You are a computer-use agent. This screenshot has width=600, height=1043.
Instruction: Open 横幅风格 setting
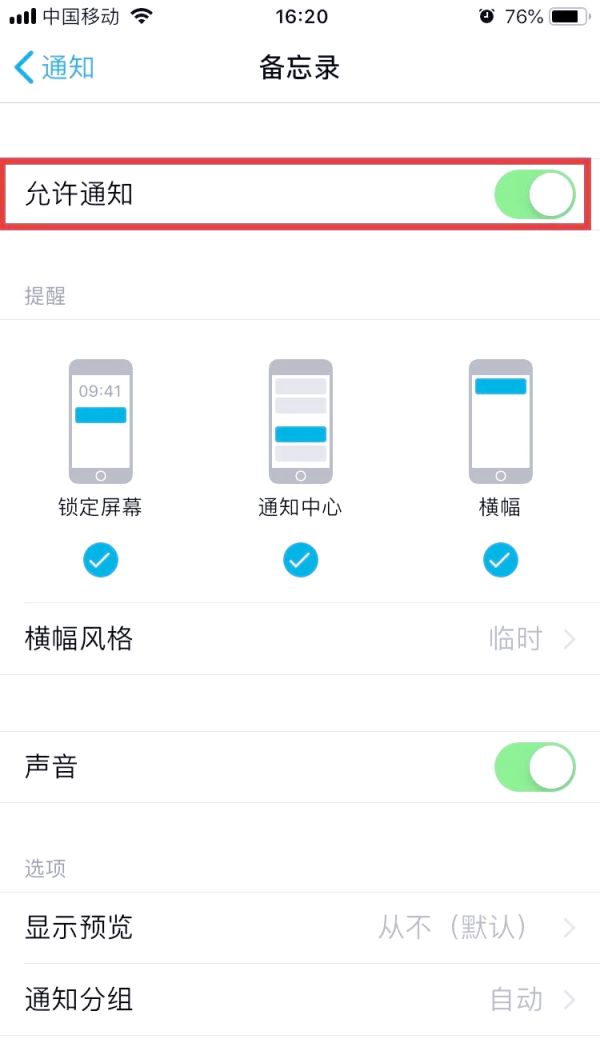[x=300, y=639]
